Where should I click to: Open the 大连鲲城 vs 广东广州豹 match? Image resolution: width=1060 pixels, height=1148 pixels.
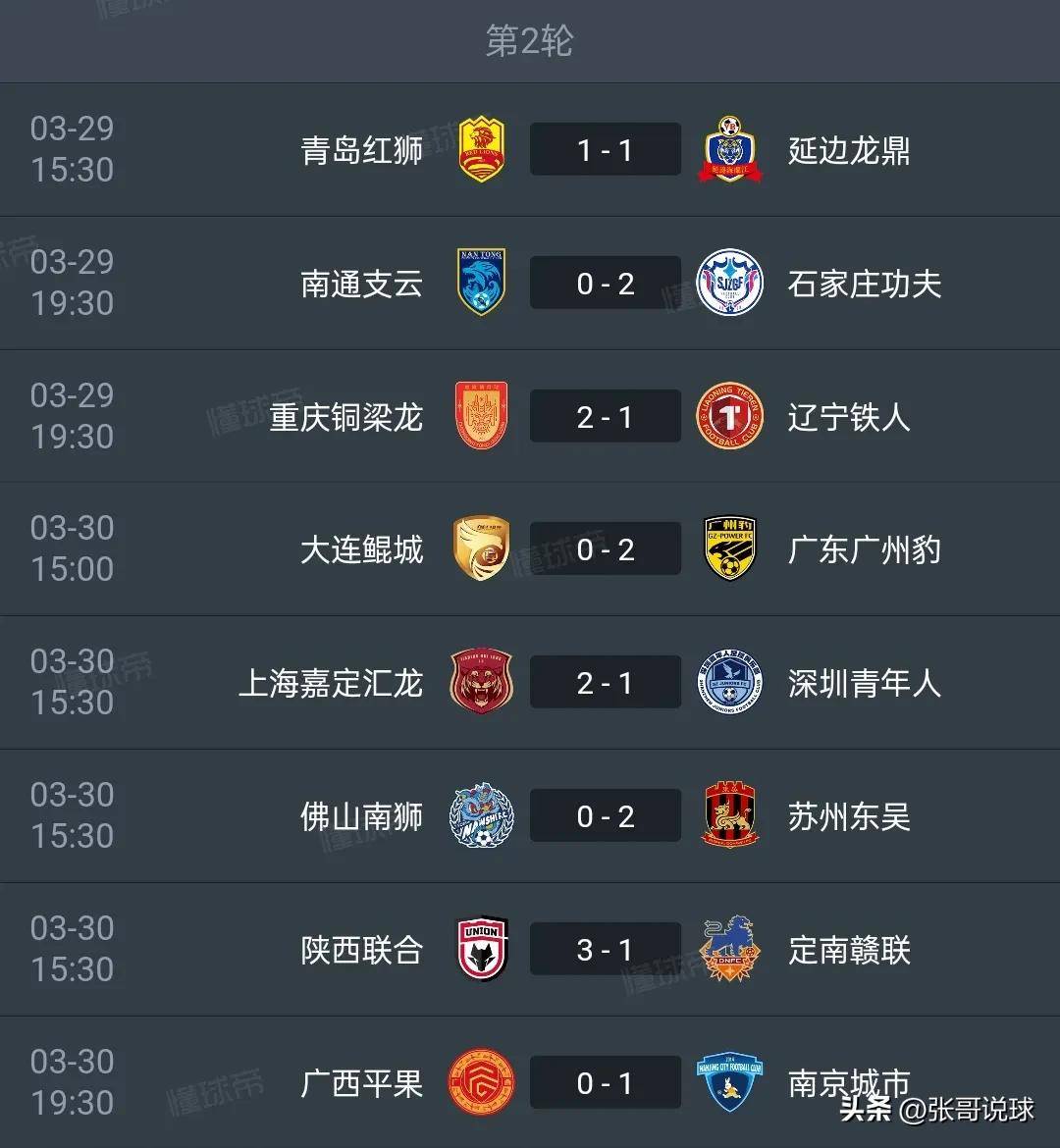(605, 549)
